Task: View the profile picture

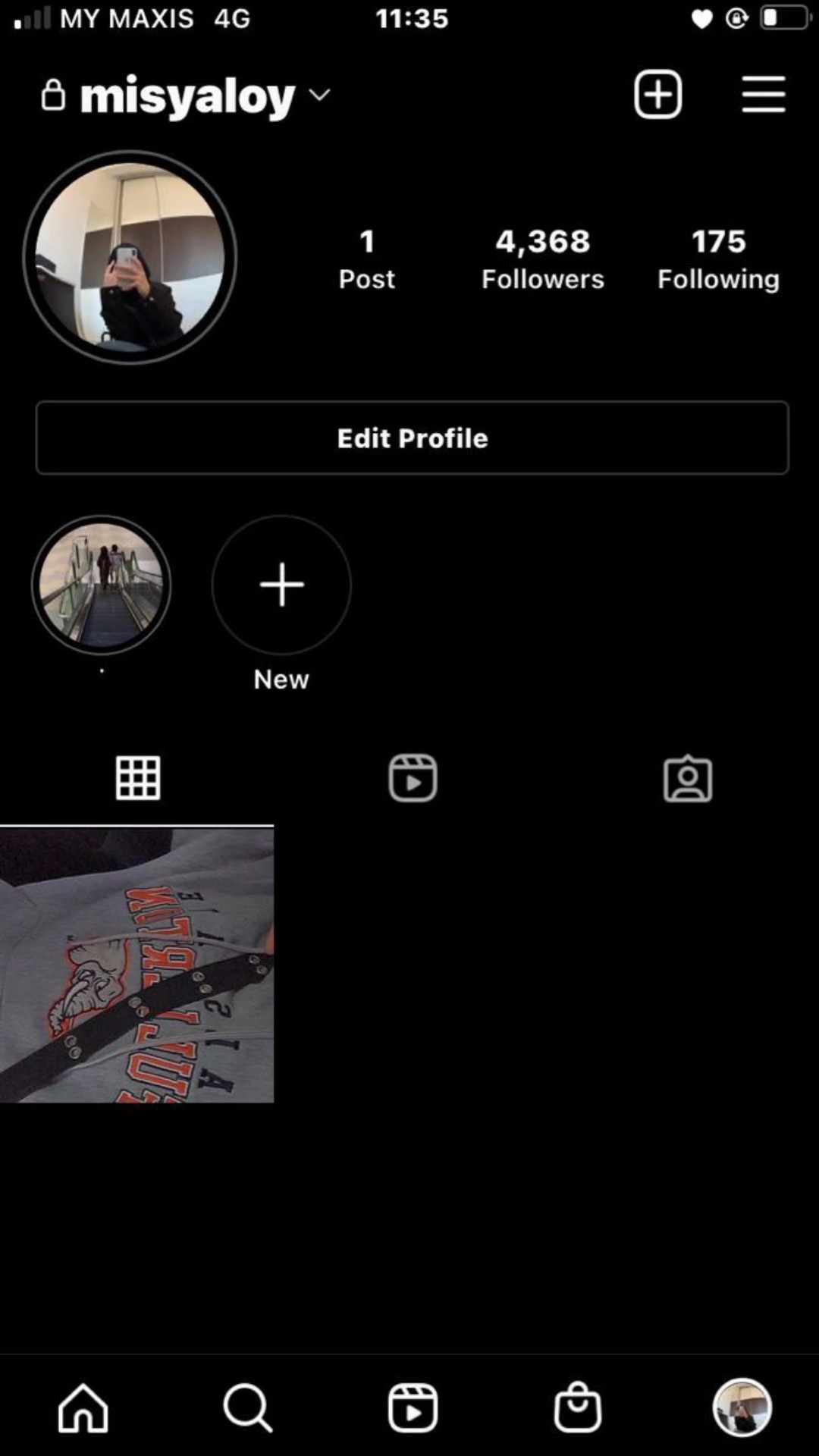Action: [x=130, y=258]
